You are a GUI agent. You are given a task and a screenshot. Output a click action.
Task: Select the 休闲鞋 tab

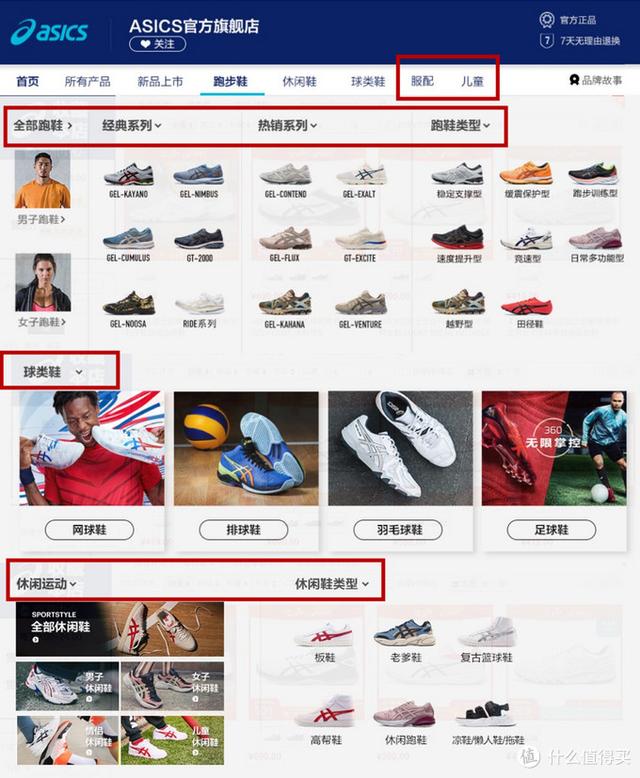(299, 81)
